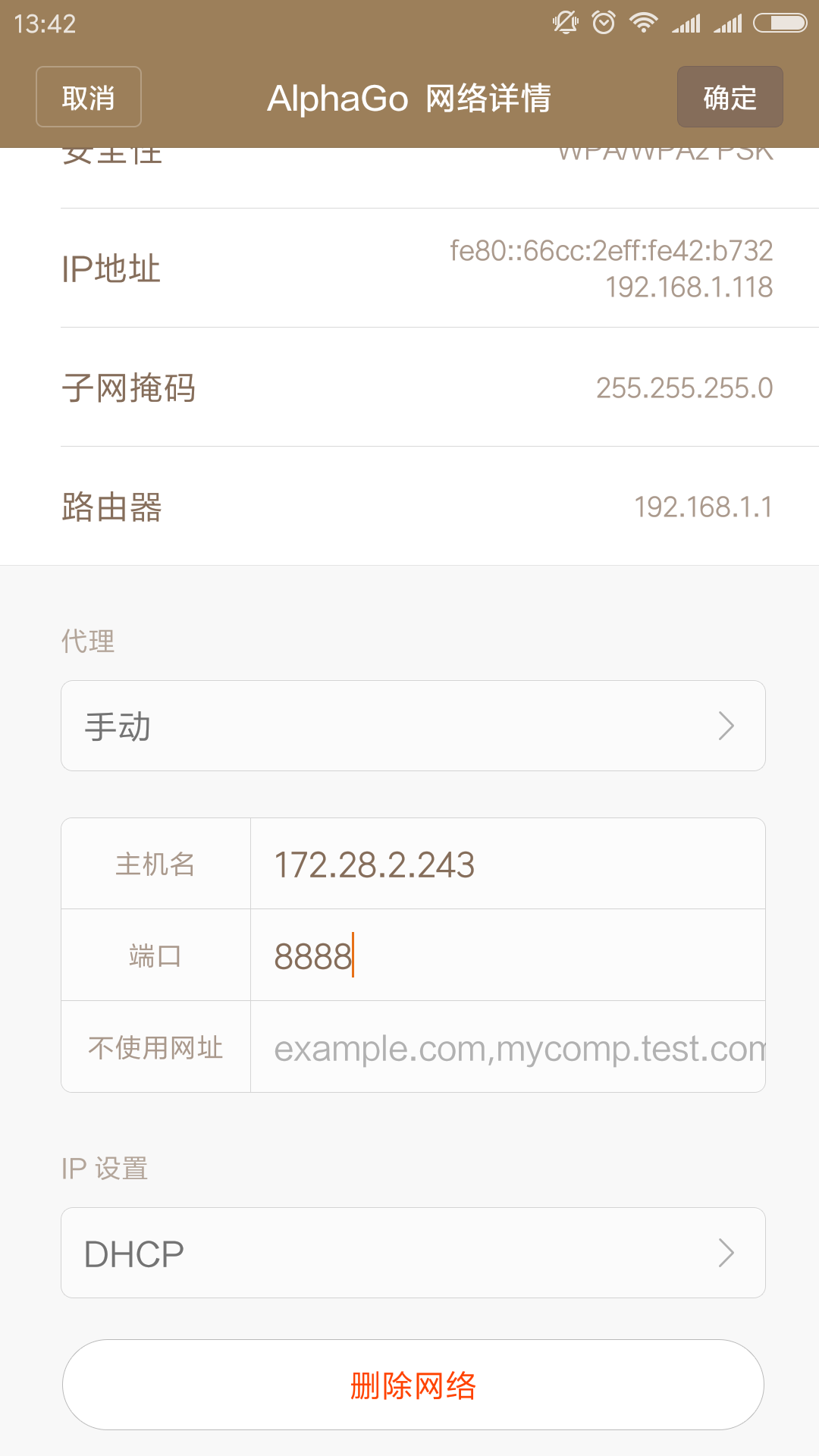Focus the 不使用网址 bypass field
819x1456 pixels.
point(507,1047)
